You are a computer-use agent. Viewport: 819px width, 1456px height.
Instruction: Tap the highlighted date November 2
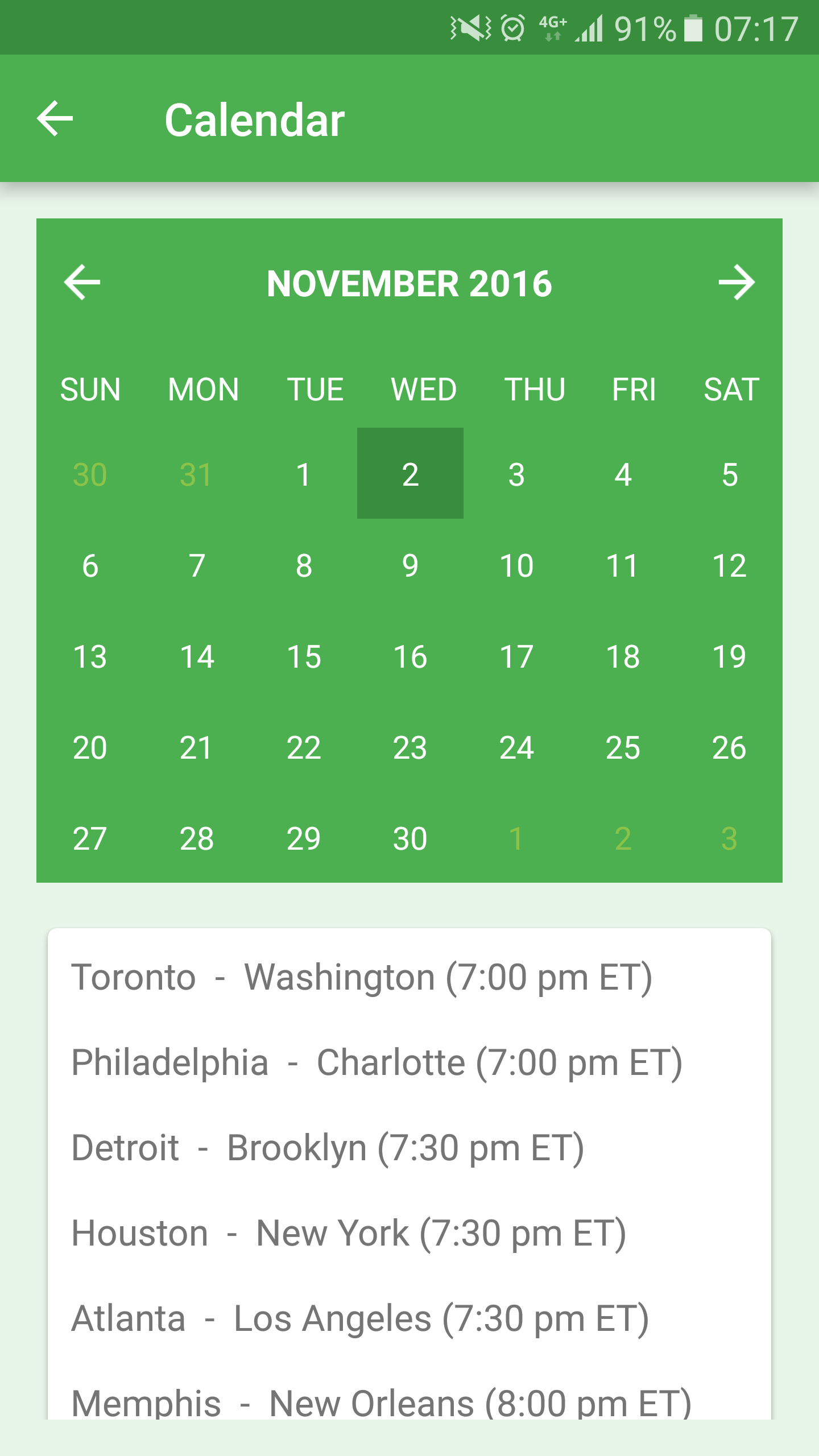410,474
